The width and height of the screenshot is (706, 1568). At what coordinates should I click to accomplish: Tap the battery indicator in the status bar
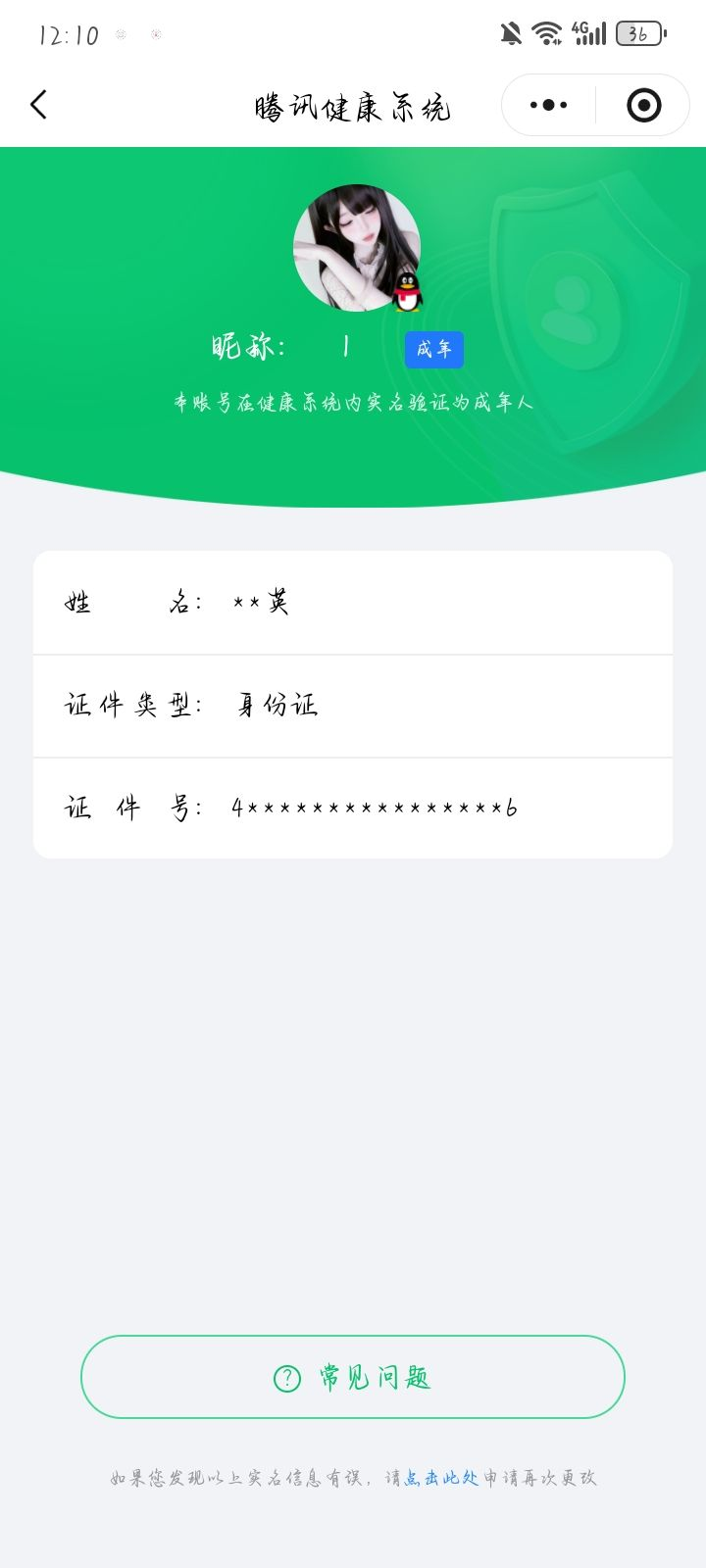tap(637, 33)
